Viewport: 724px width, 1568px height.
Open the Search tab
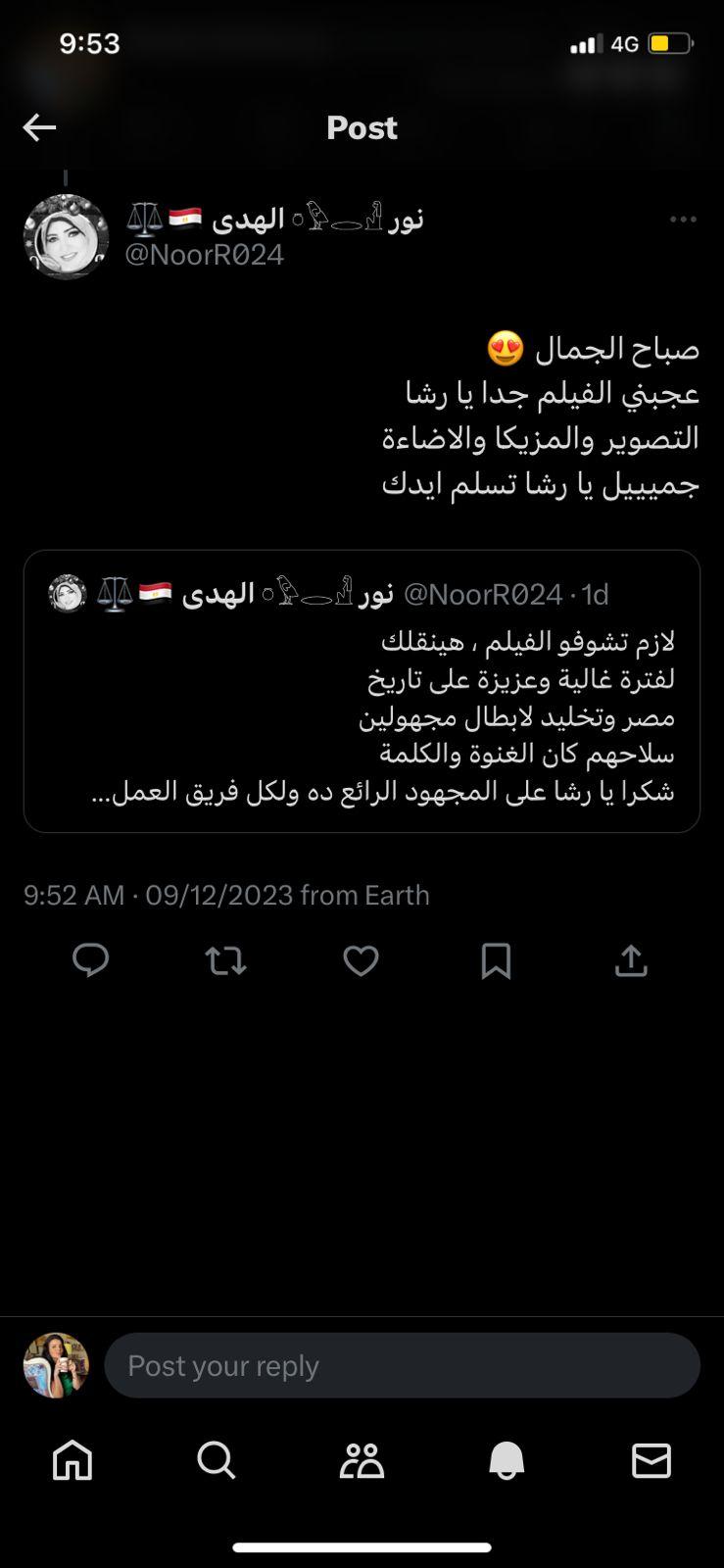tap(217, 1460)
